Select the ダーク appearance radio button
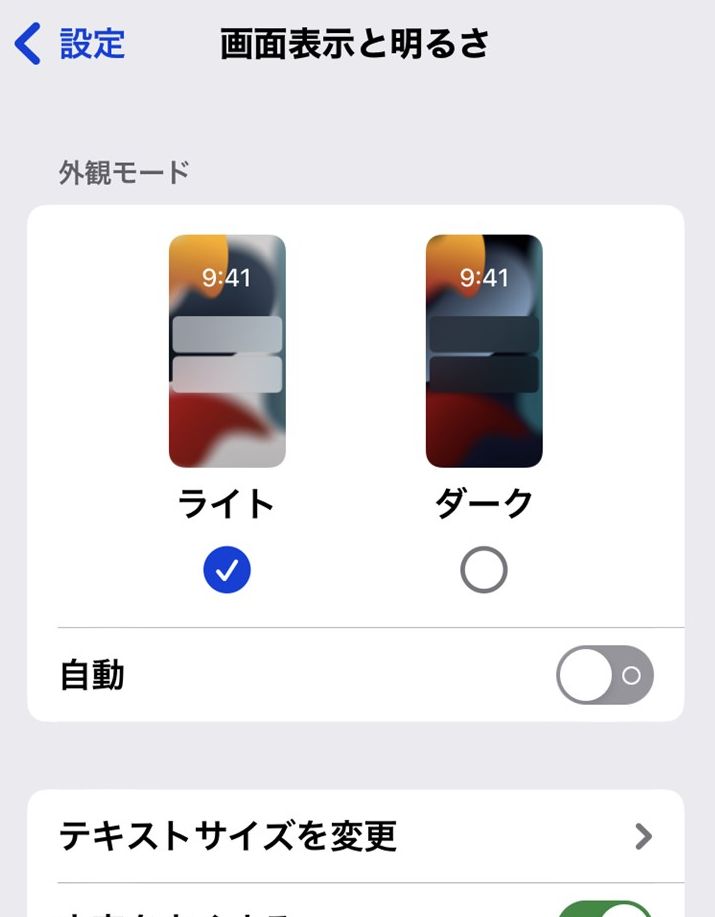 [484, 570]
